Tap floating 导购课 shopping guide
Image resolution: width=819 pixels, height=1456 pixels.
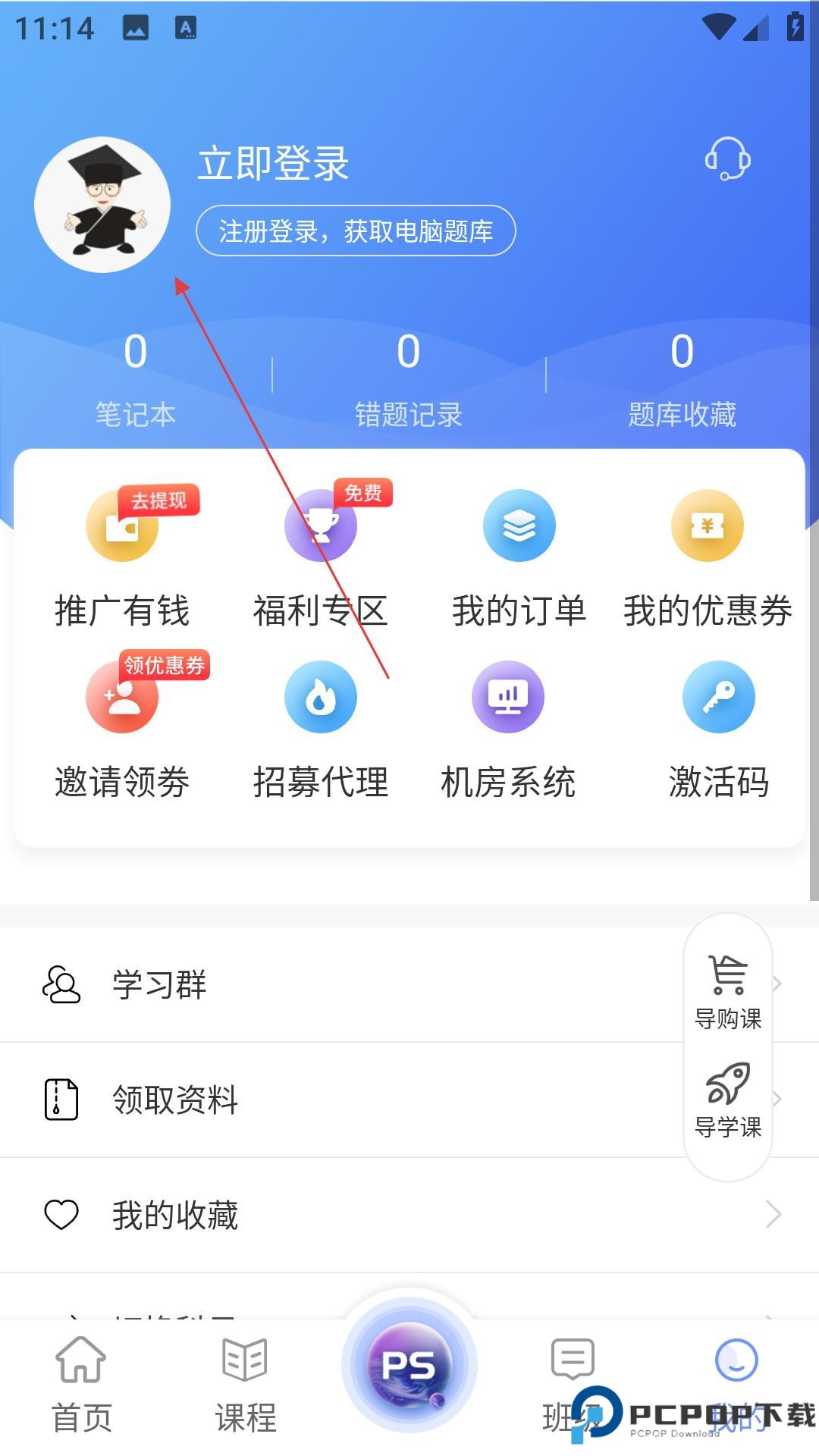click(728, 992)
